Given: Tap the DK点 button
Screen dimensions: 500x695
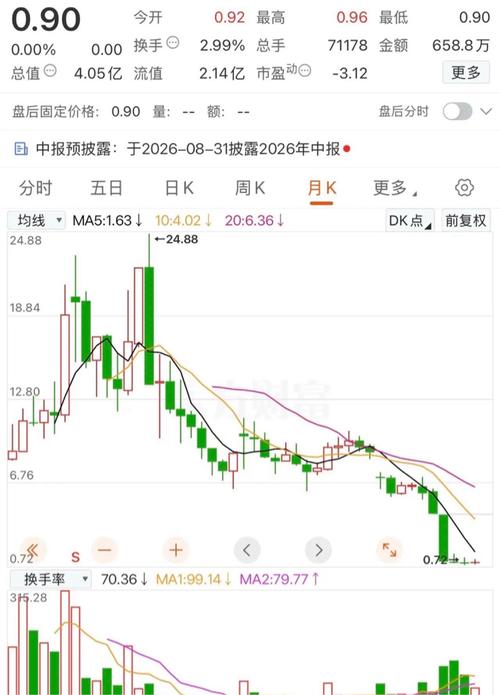Looking at the screenshot, I should (x=410, y=220).
